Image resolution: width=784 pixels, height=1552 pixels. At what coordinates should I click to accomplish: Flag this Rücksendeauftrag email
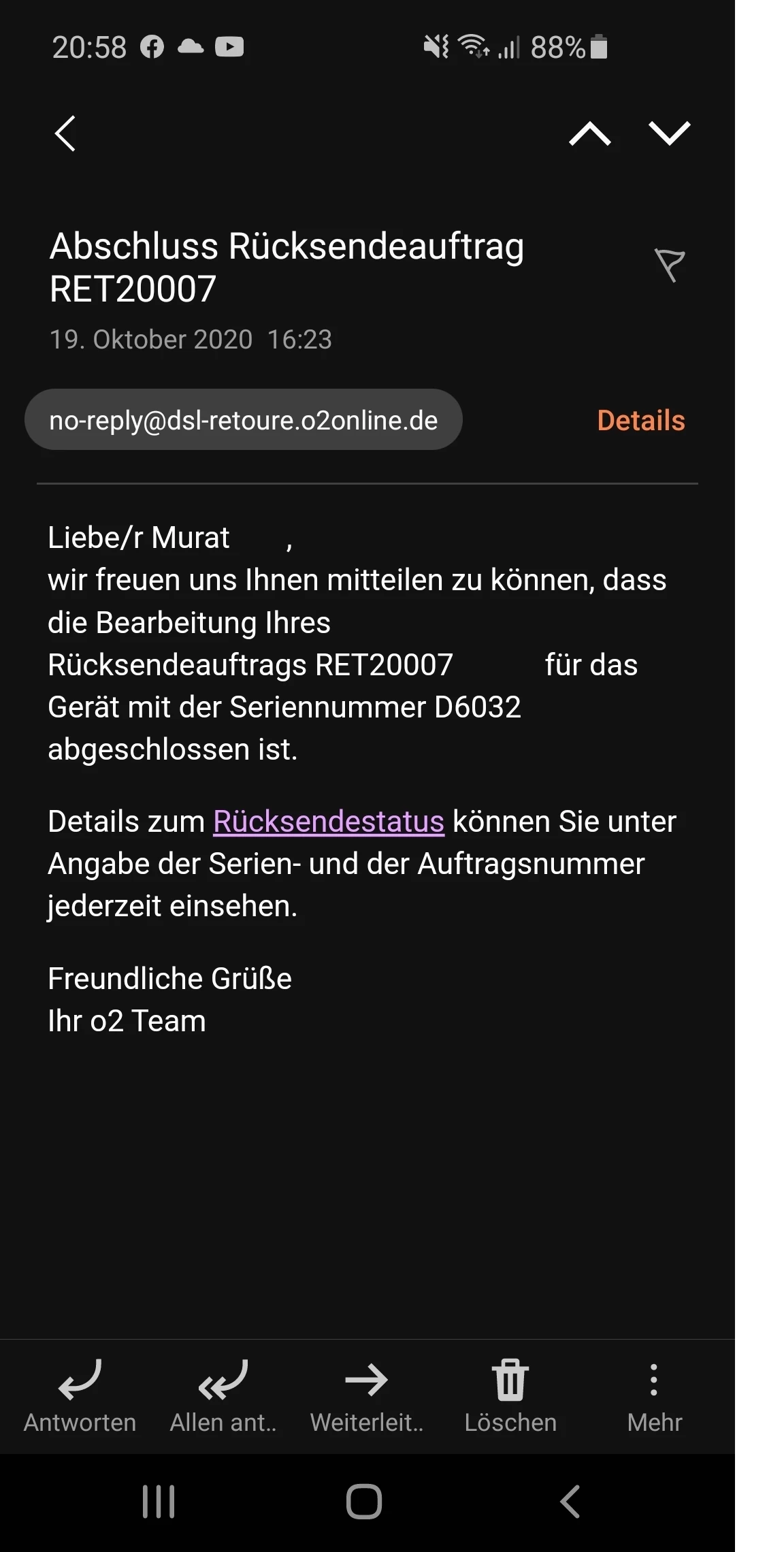tap(669, 265)
